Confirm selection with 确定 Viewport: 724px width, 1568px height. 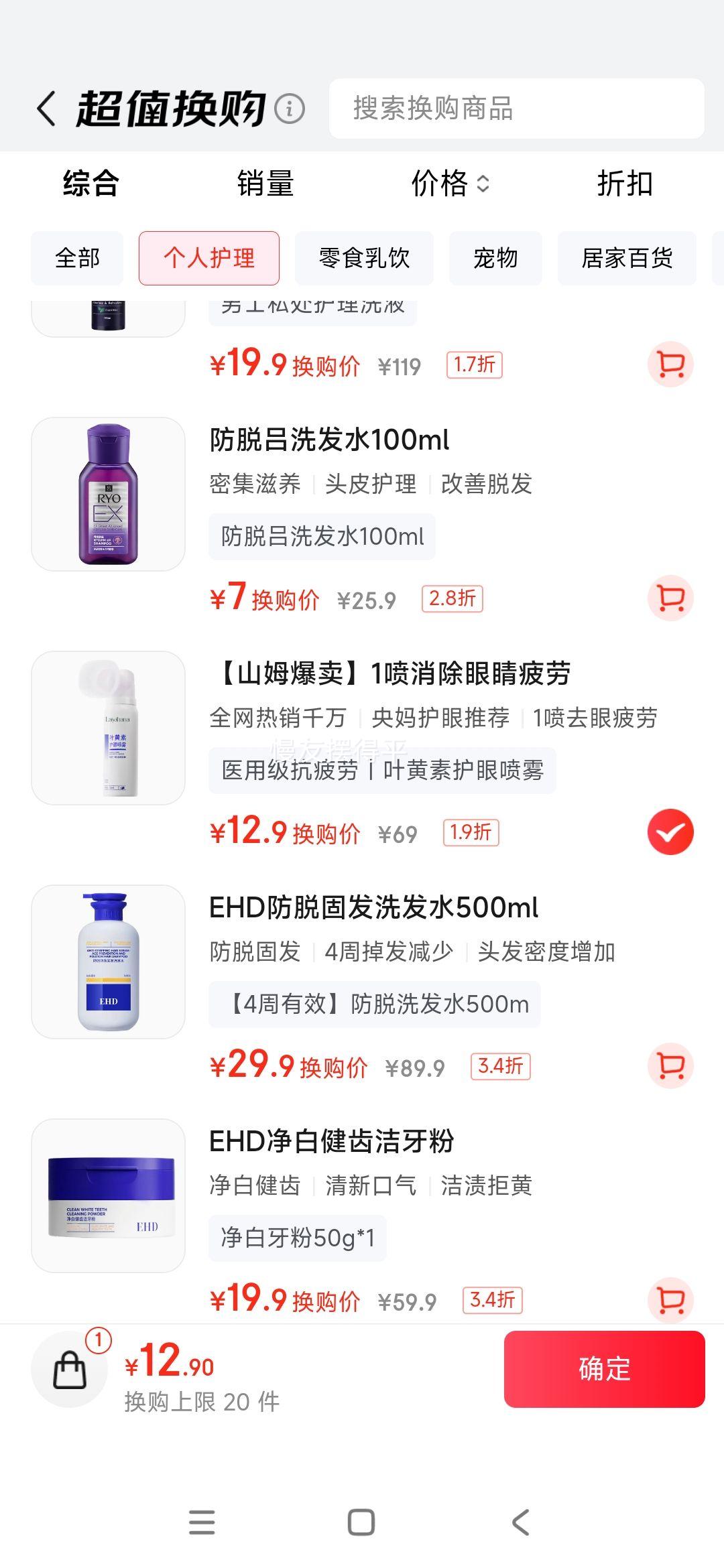[x=604, y=1369]
